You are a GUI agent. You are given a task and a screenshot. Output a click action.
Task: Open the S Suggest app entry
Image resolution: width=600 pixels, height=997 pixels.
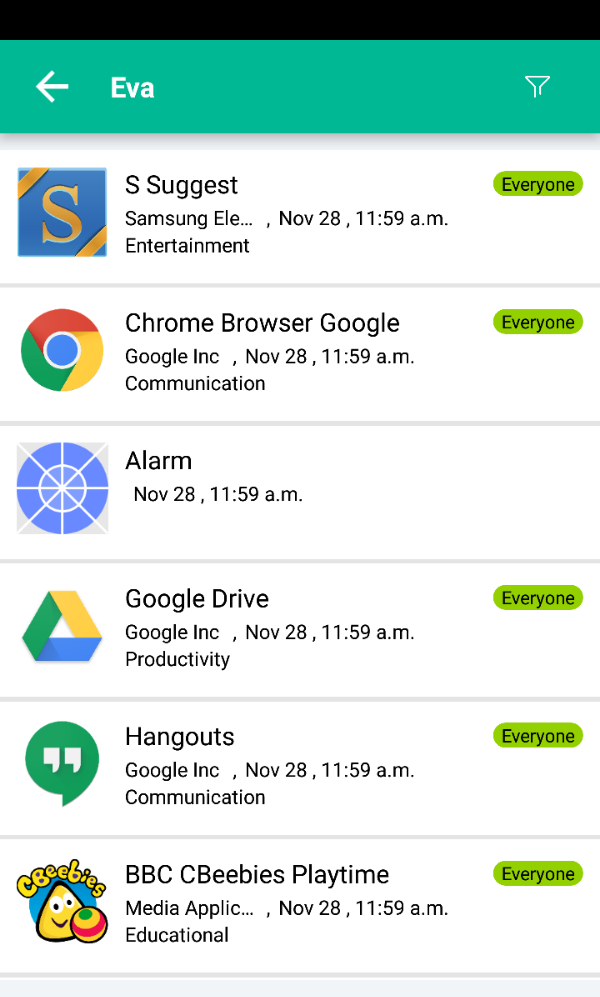[x=300, y=214]
